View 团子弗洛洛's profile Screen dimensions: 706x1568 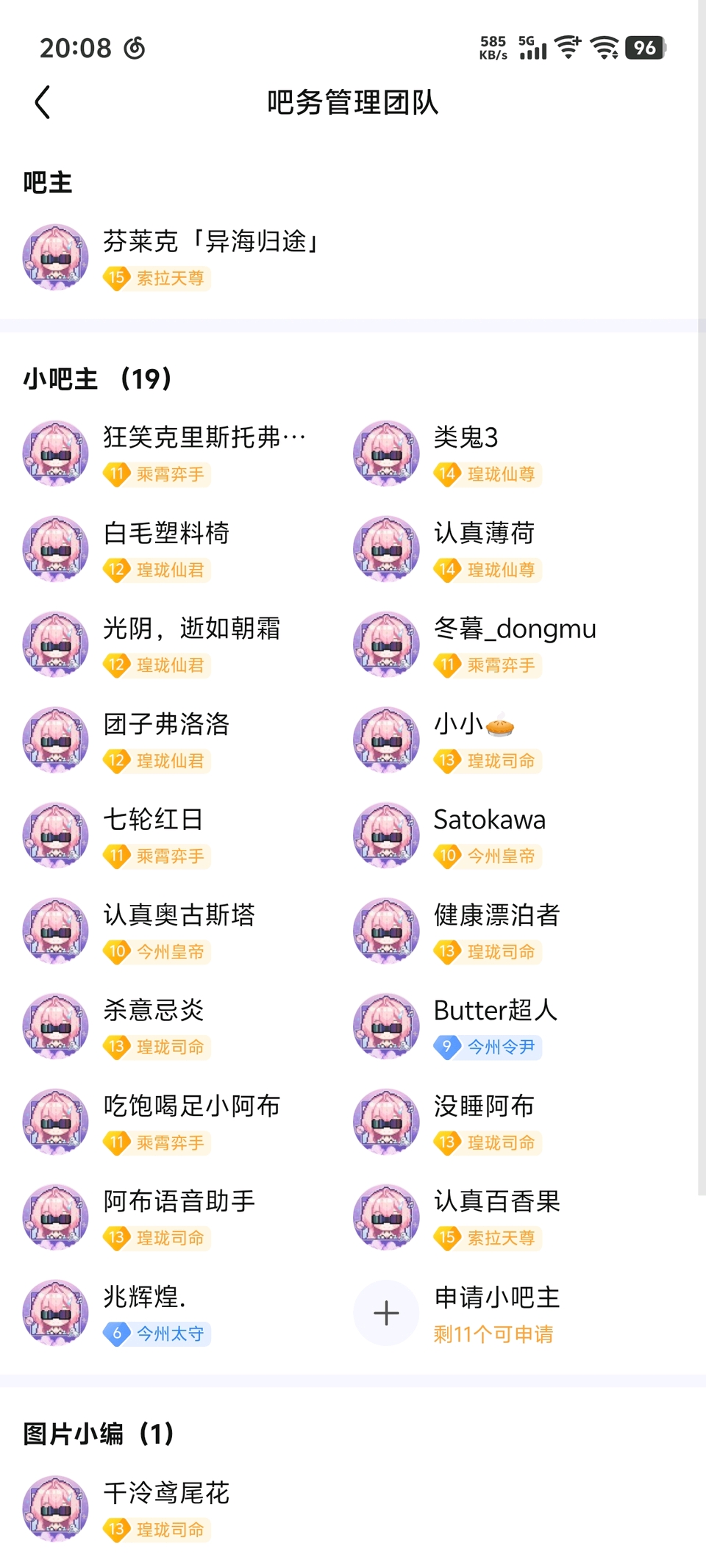coord(166,725)
